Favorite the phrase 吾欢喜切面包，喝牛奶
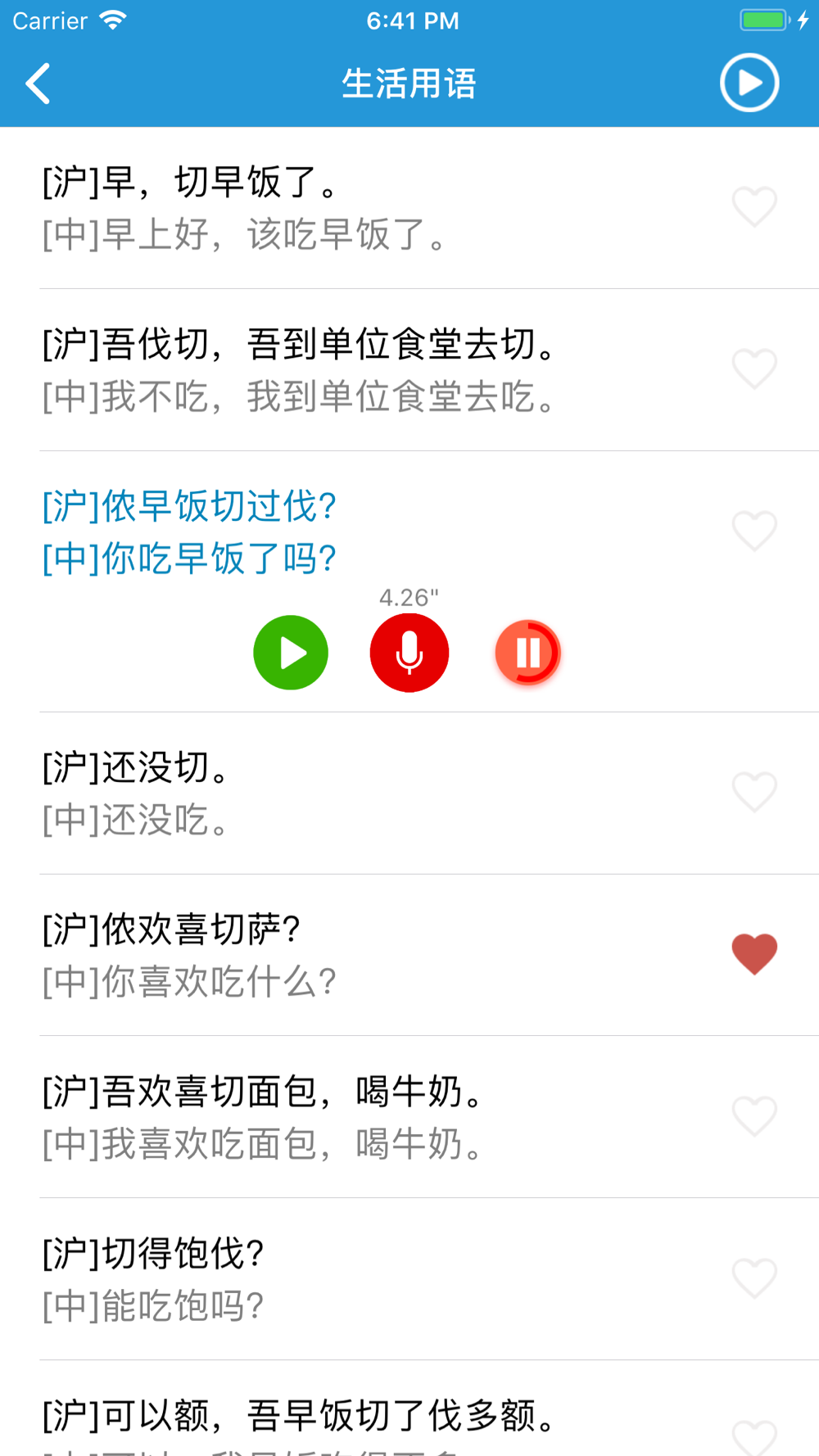Image resolution: width=819 pixels, height=1456 pixels. [754, 1116]
